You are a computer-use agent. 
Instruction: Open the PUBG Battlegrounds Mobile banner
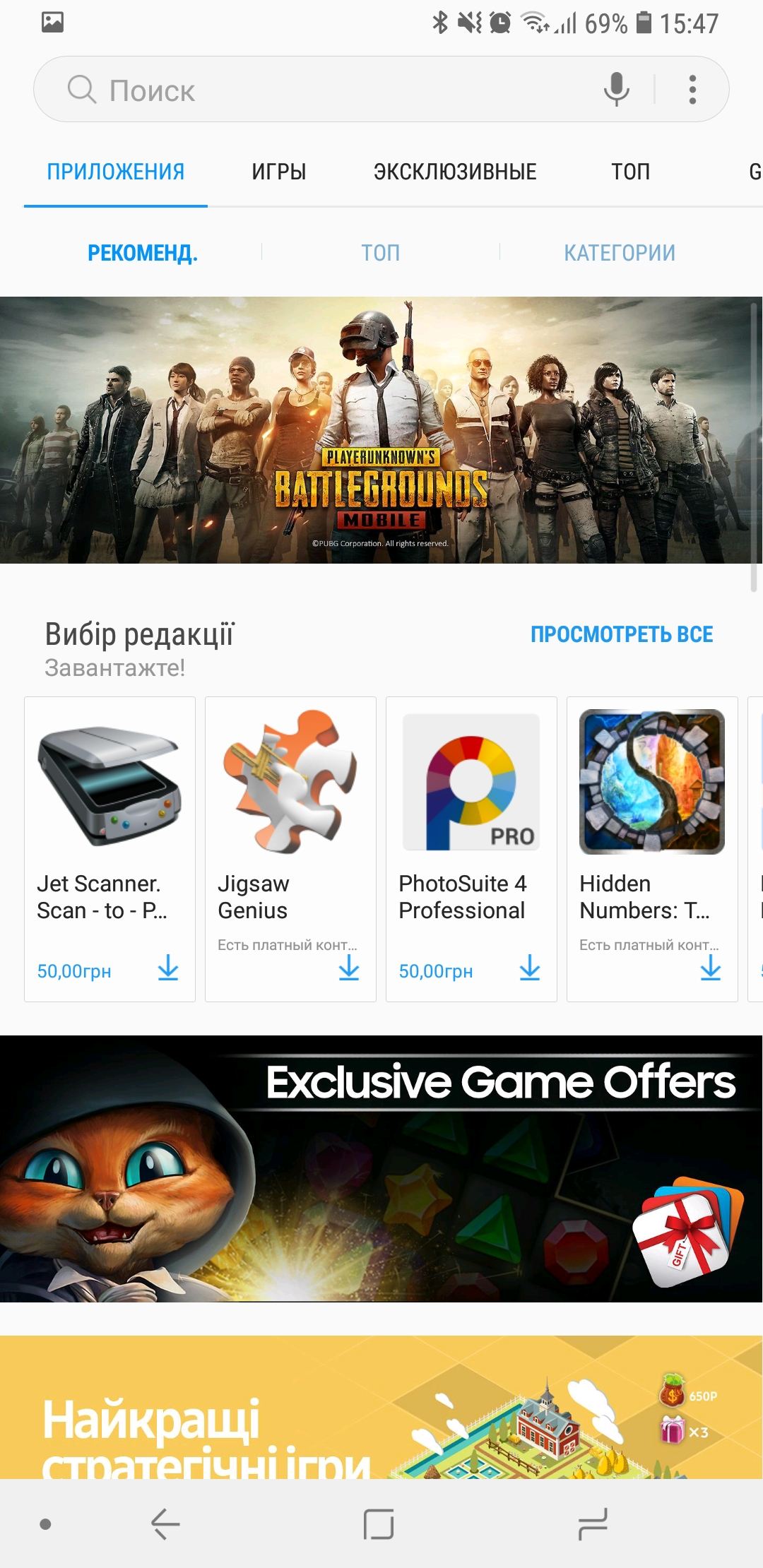click(381, 429)
